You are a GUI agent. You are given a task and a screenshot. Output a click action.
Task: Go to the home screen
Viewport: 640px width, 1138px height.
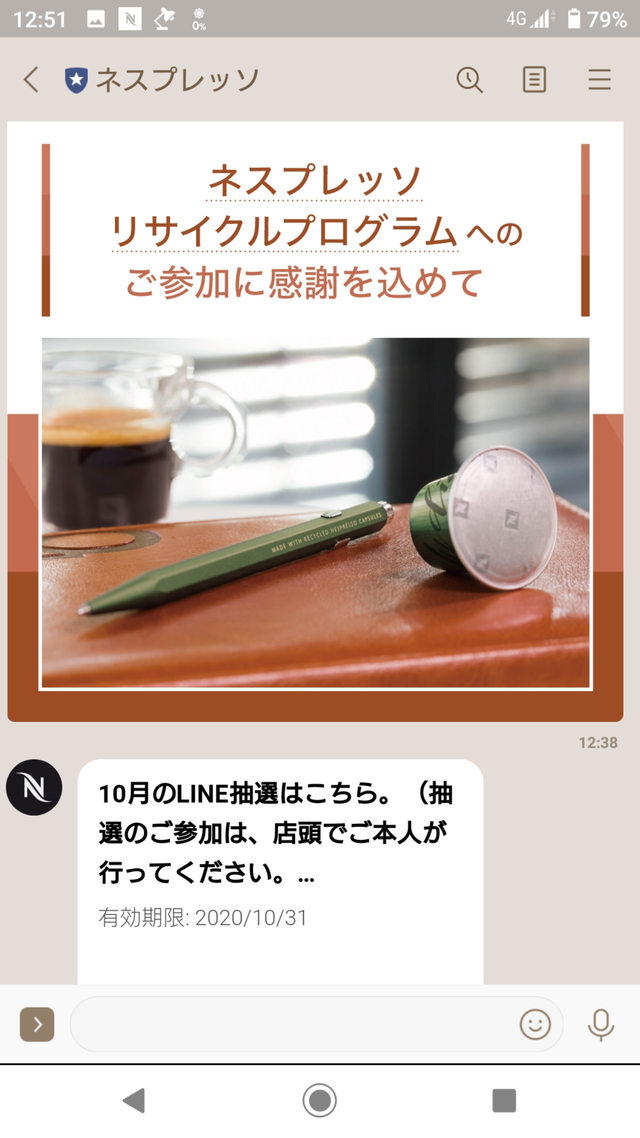(x=320, y=1101)
